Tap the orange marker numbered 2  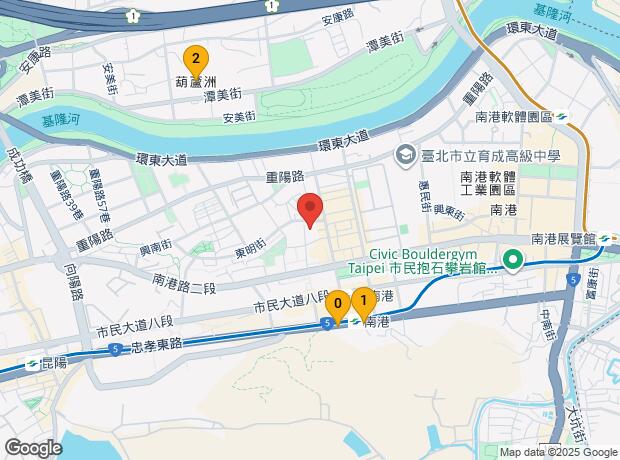pyautogui.click(x=196, y=58)
